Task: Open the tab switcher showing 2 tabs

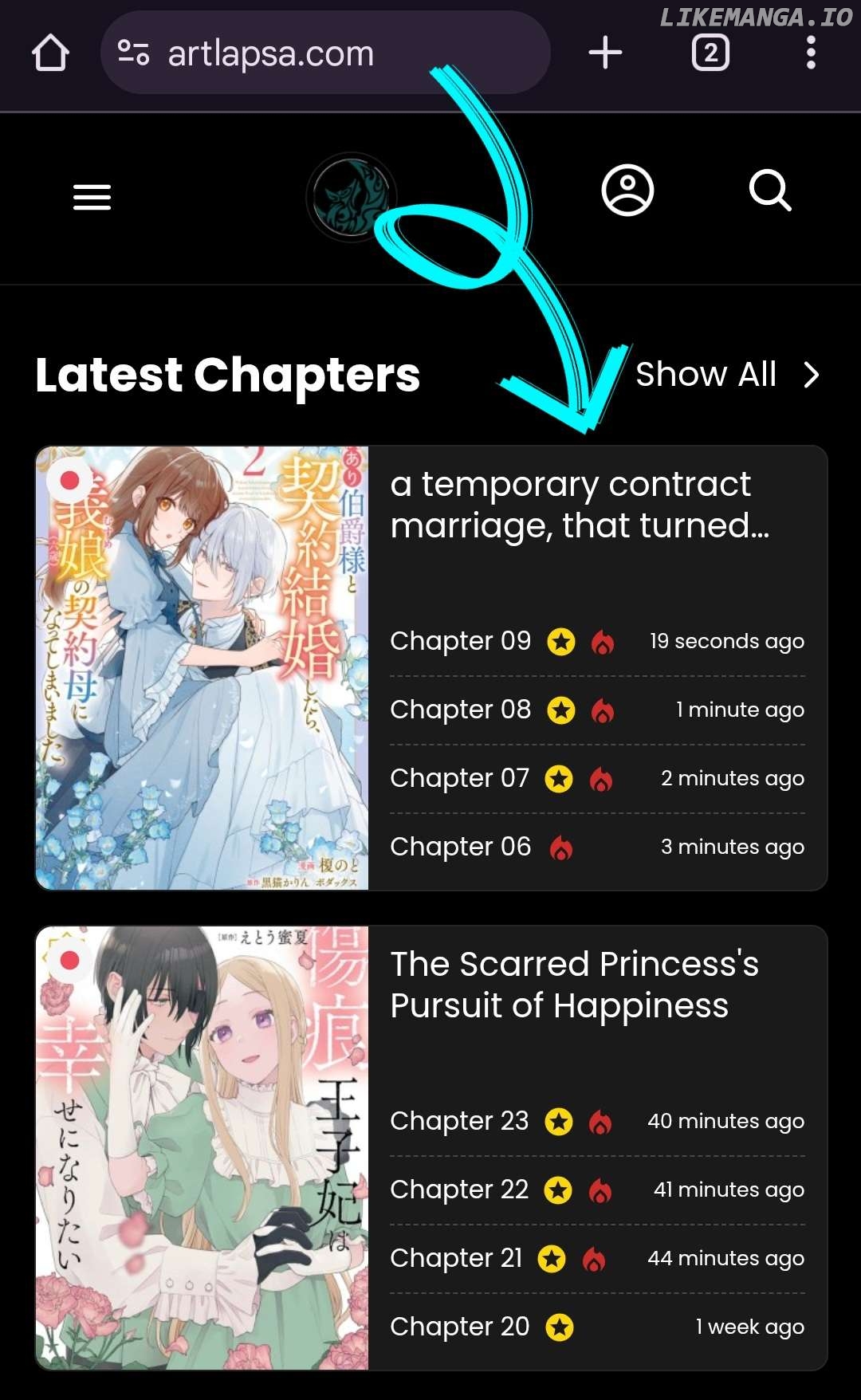Action: point(710,53)
